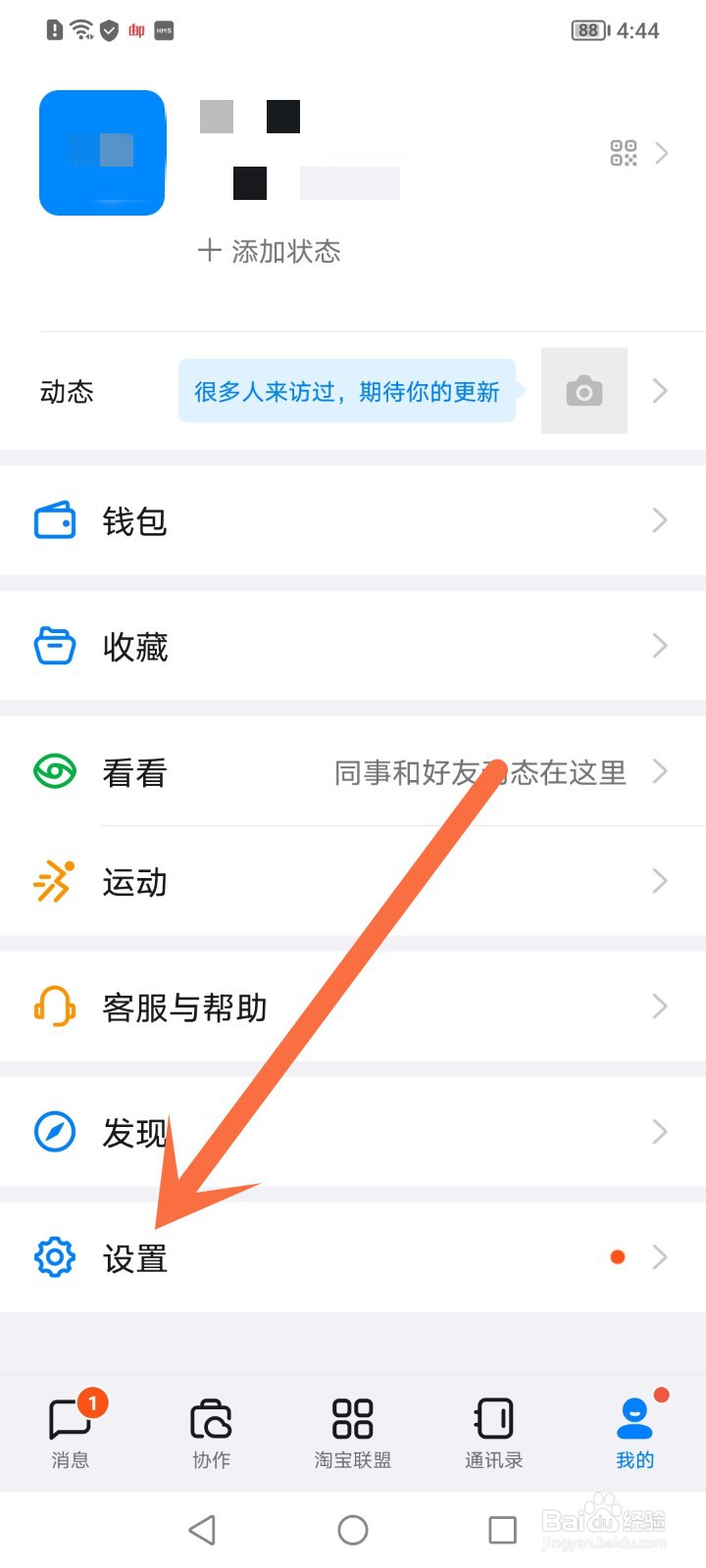The width and height of the screenshot is (706, 1568).
Task: Expand the 钱包 row chevron
Action: pyautogui.click(x=659, y=520)
